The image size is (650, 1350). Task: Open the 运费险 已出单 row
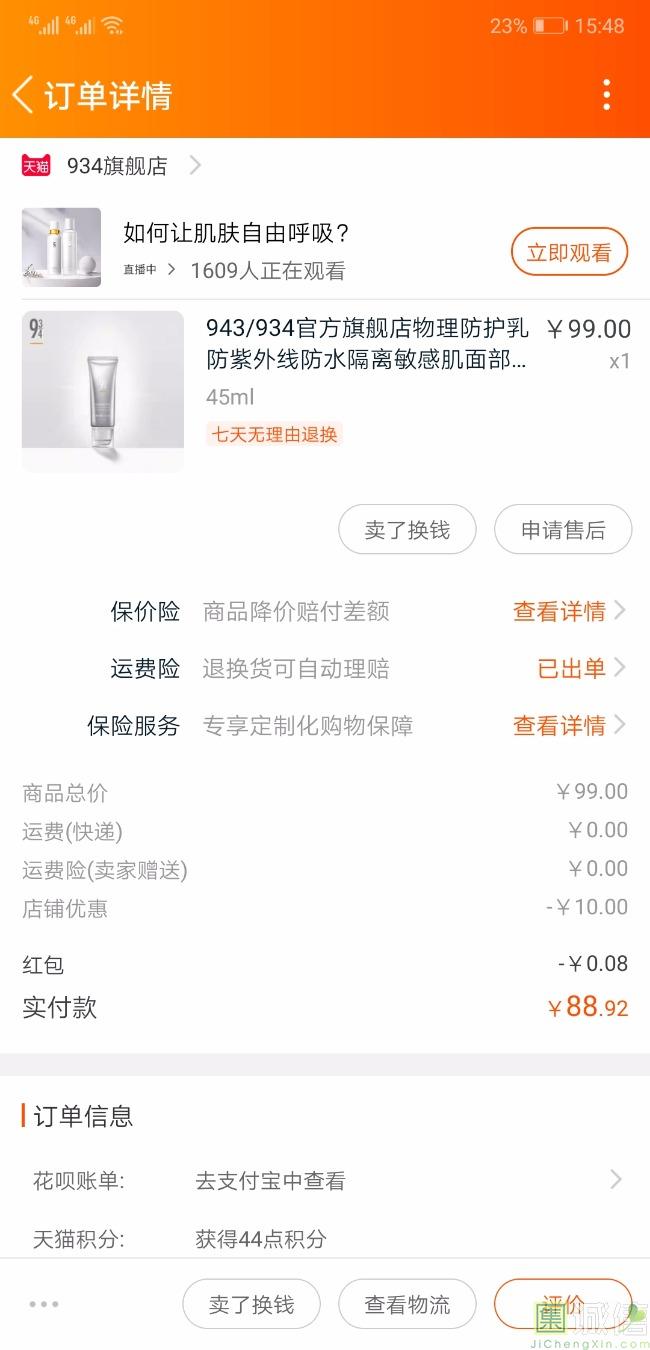(x=580, y=668)
